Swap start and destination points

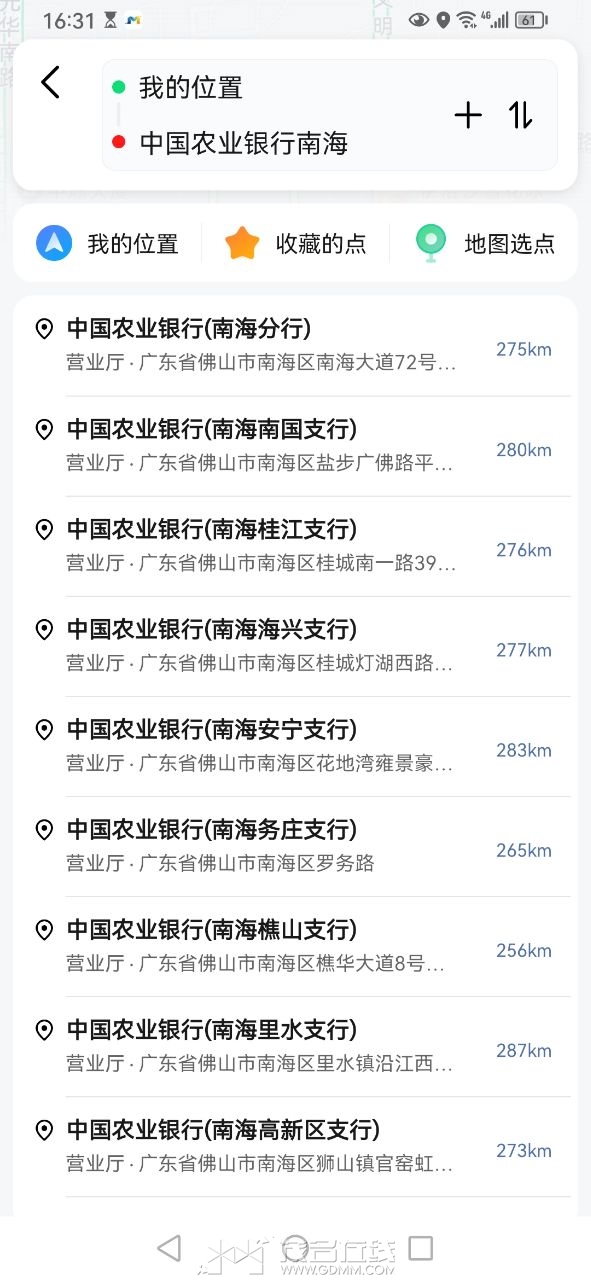click(520, 115)
